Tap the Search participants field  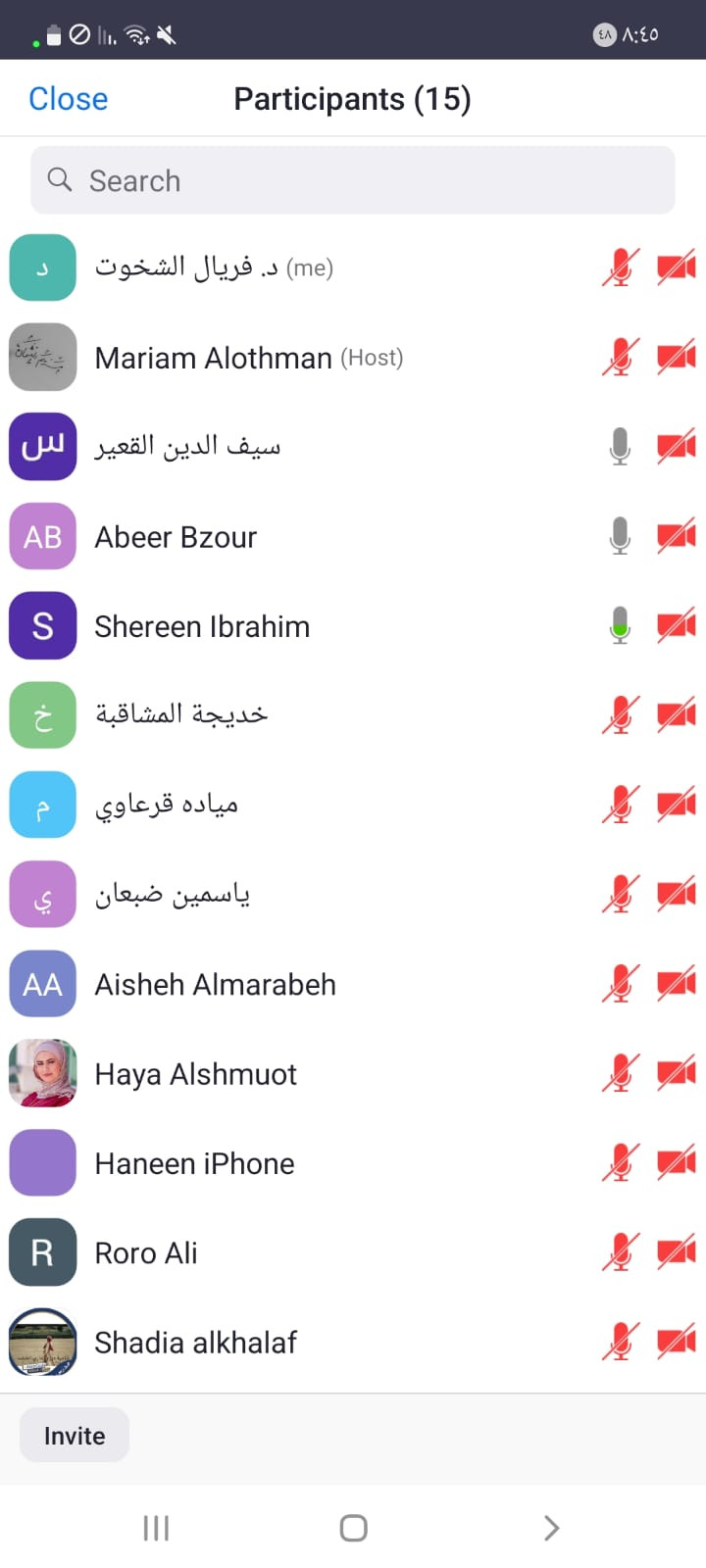pos(353,180)
